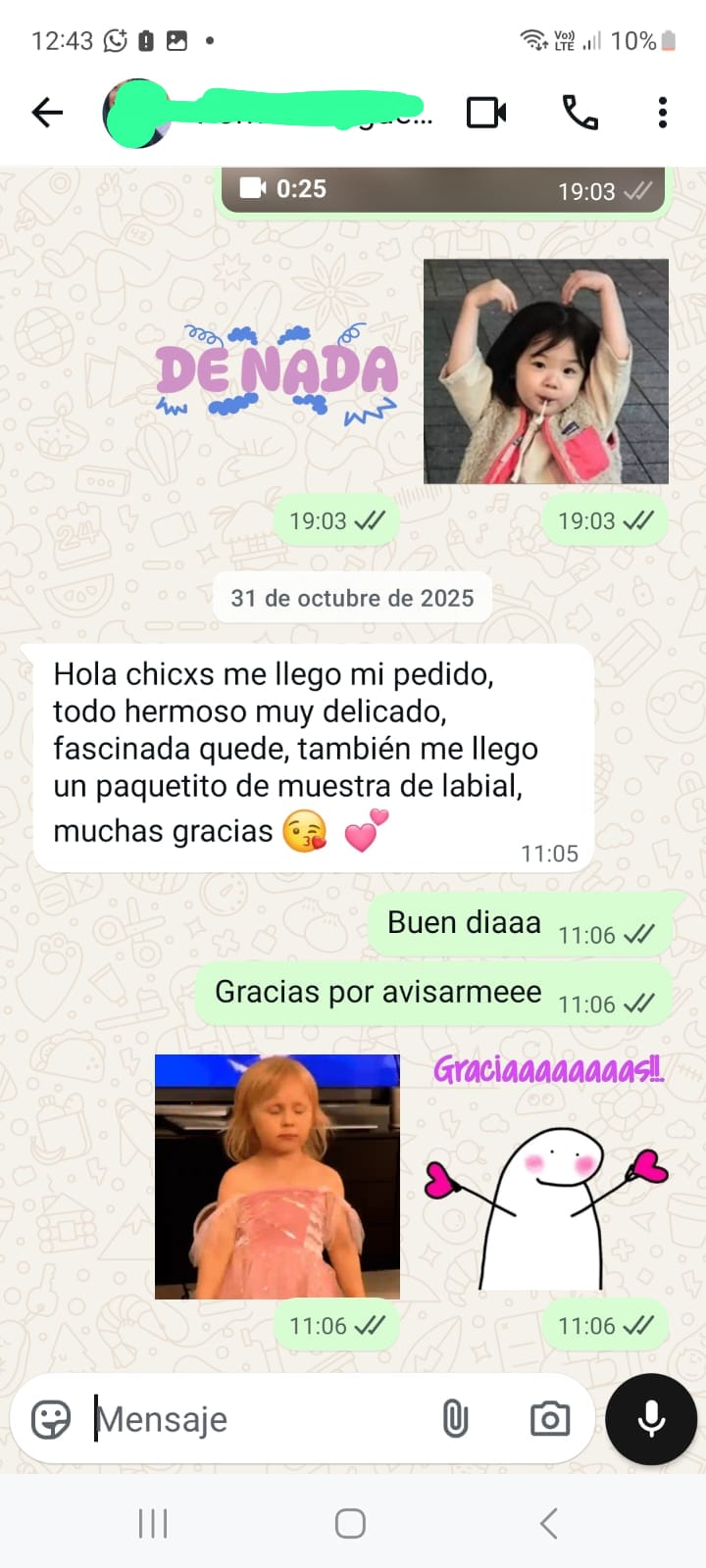Screen dimensions: 706x1568
Task: Go back to the chat list
Action: click(47, 113)
